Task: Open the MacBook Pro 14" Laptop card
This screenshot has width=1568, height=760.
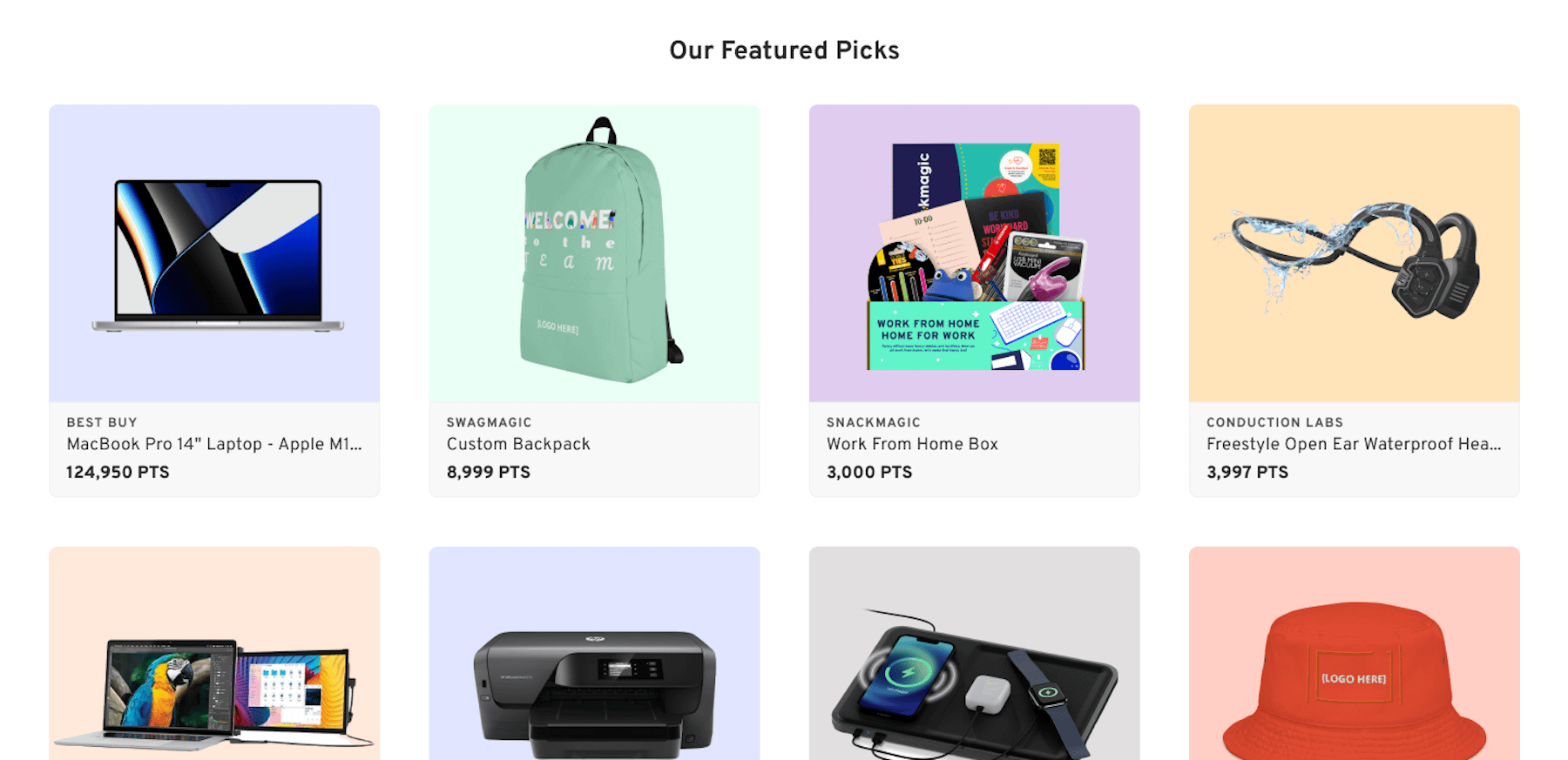Action: point(214,299)
